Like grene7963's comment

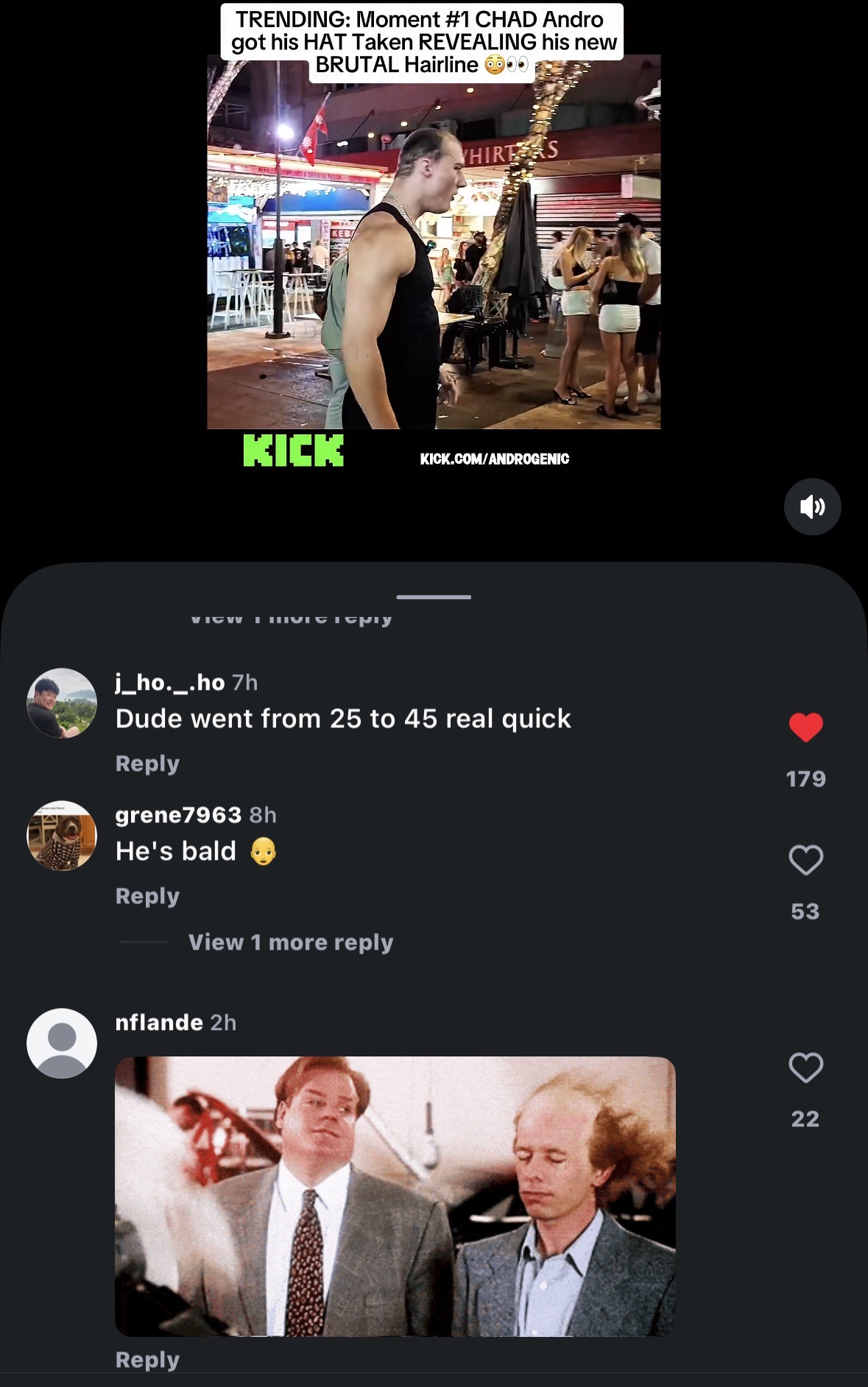[x=805, y=860]
